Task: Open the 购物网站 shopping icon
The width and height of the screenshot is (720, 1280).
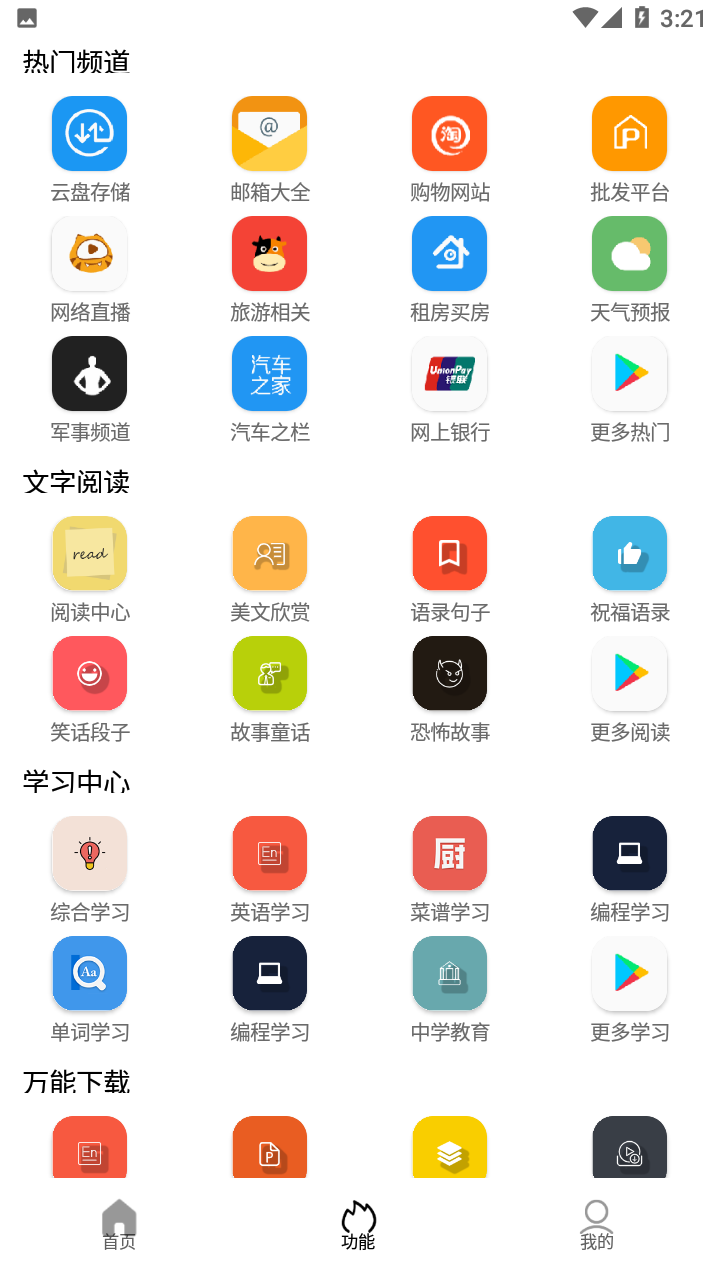Action: 449,133
